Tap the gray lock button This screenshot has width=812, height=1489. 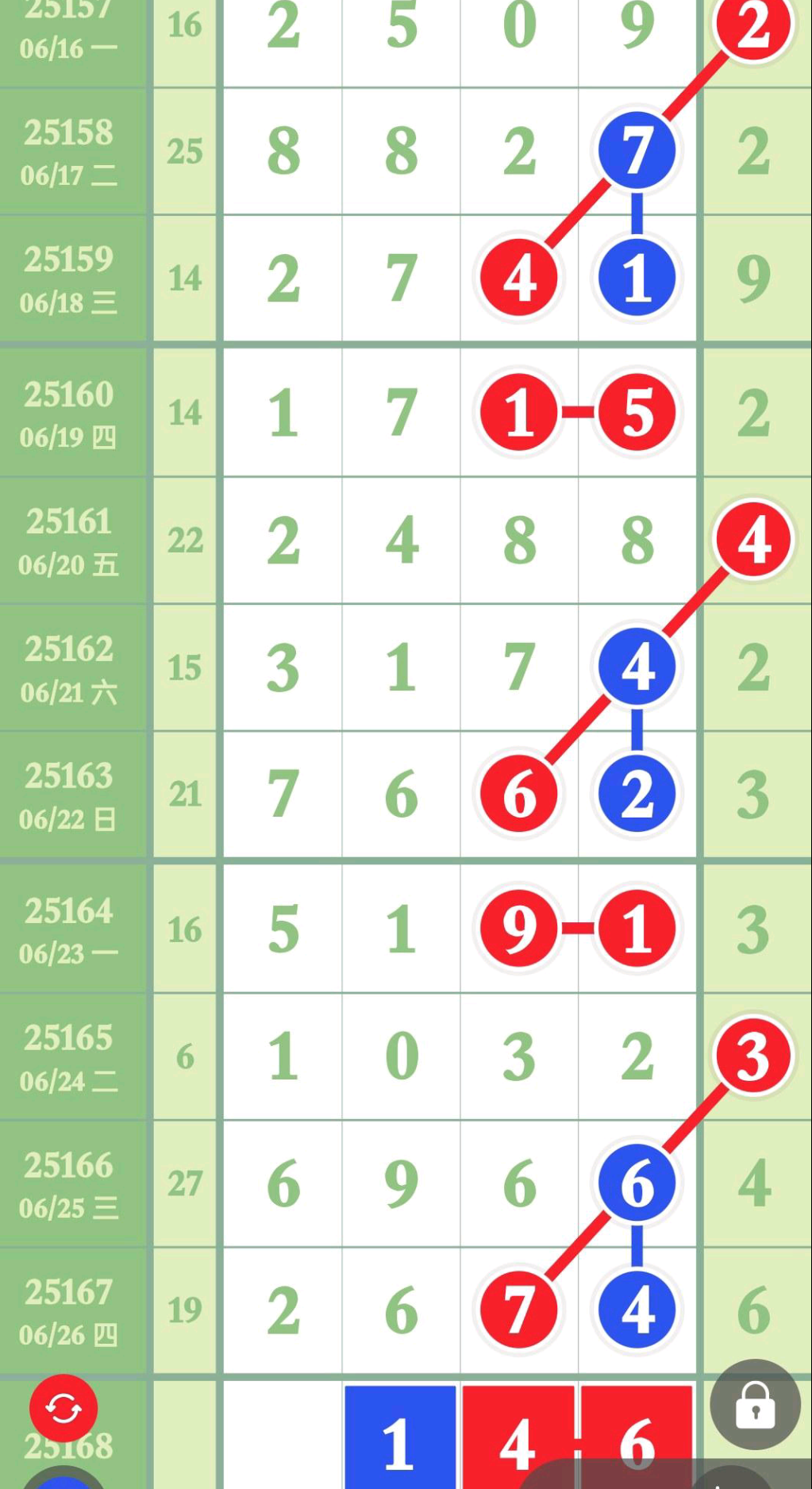coord(755,1405)
